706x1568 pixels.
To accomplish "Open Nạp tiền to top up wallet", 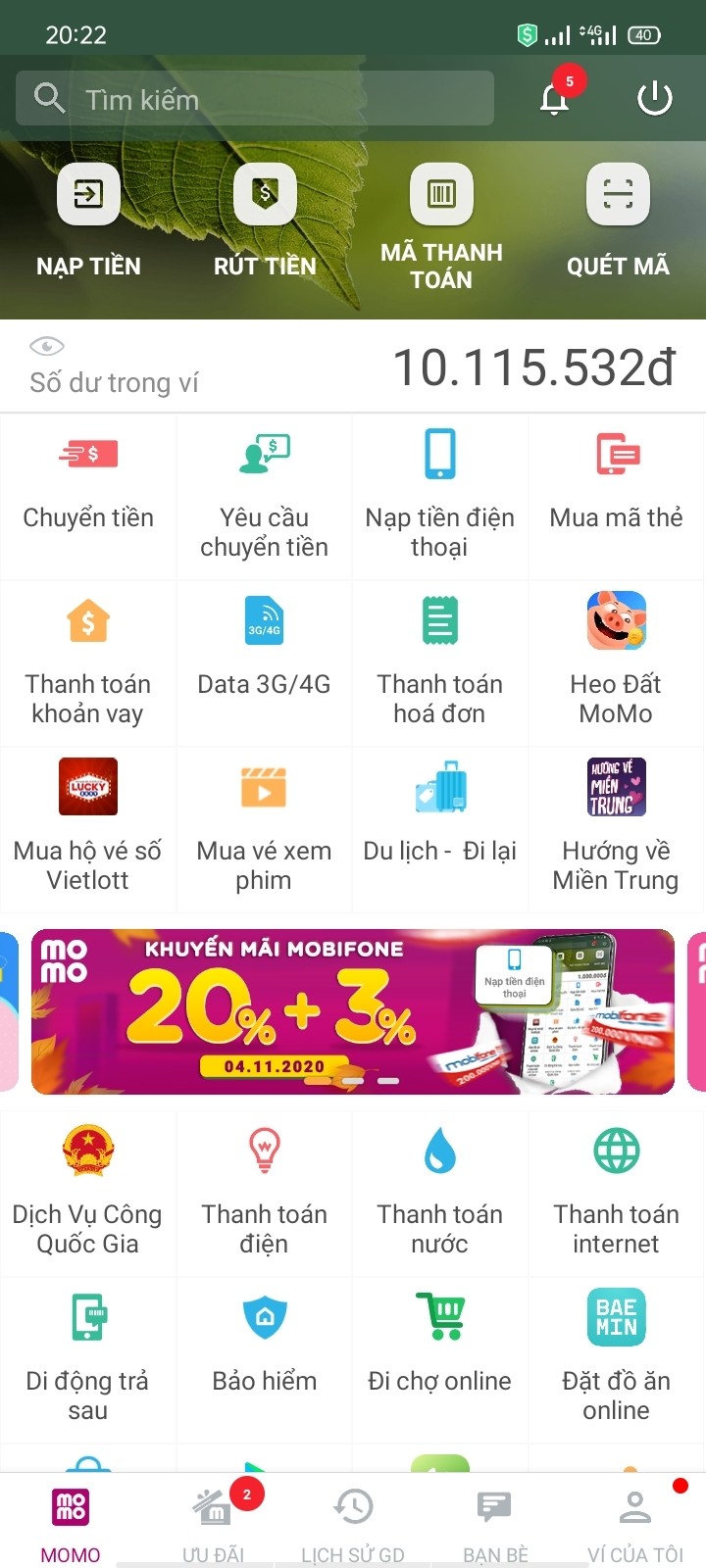I will click(88, 220).
